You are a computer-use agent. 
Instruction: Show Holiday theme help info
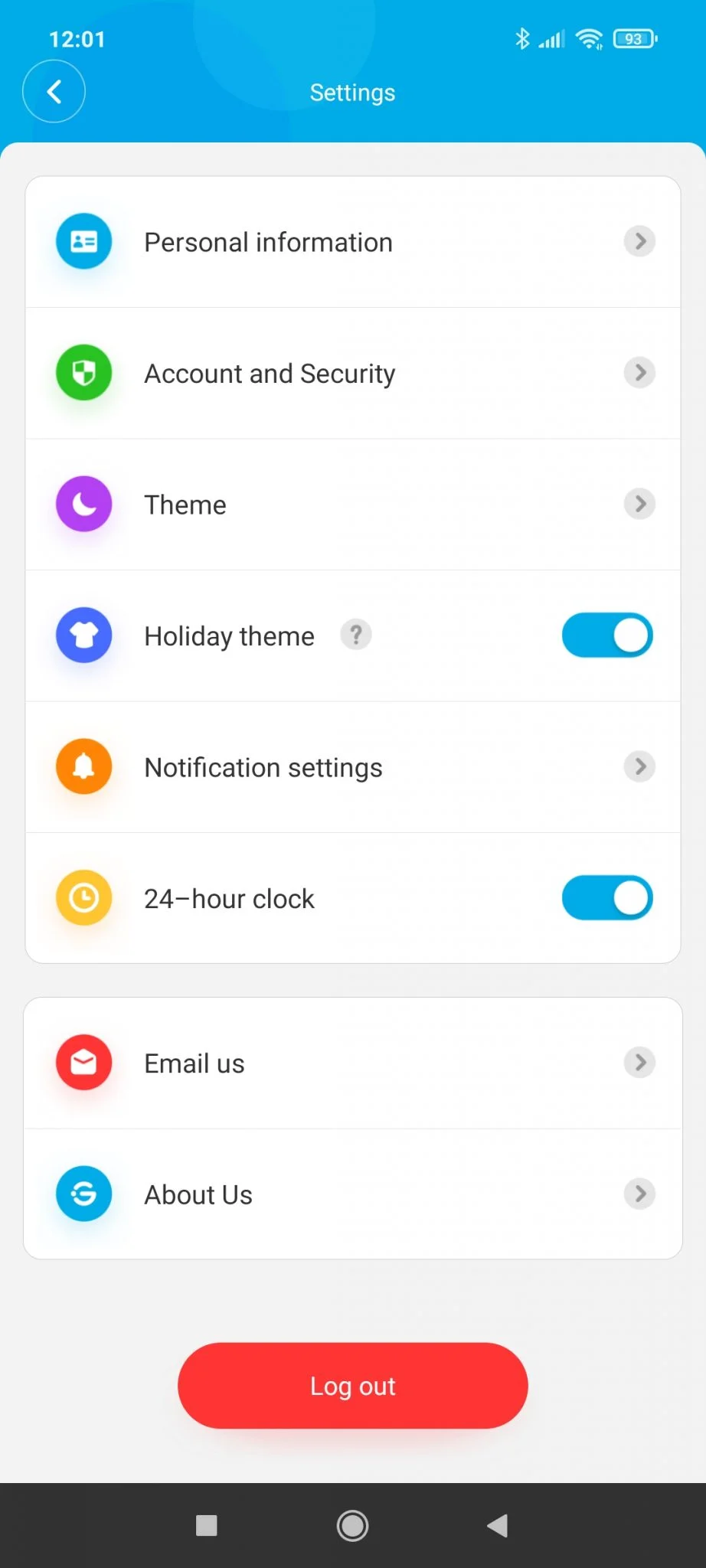[356, 635]
